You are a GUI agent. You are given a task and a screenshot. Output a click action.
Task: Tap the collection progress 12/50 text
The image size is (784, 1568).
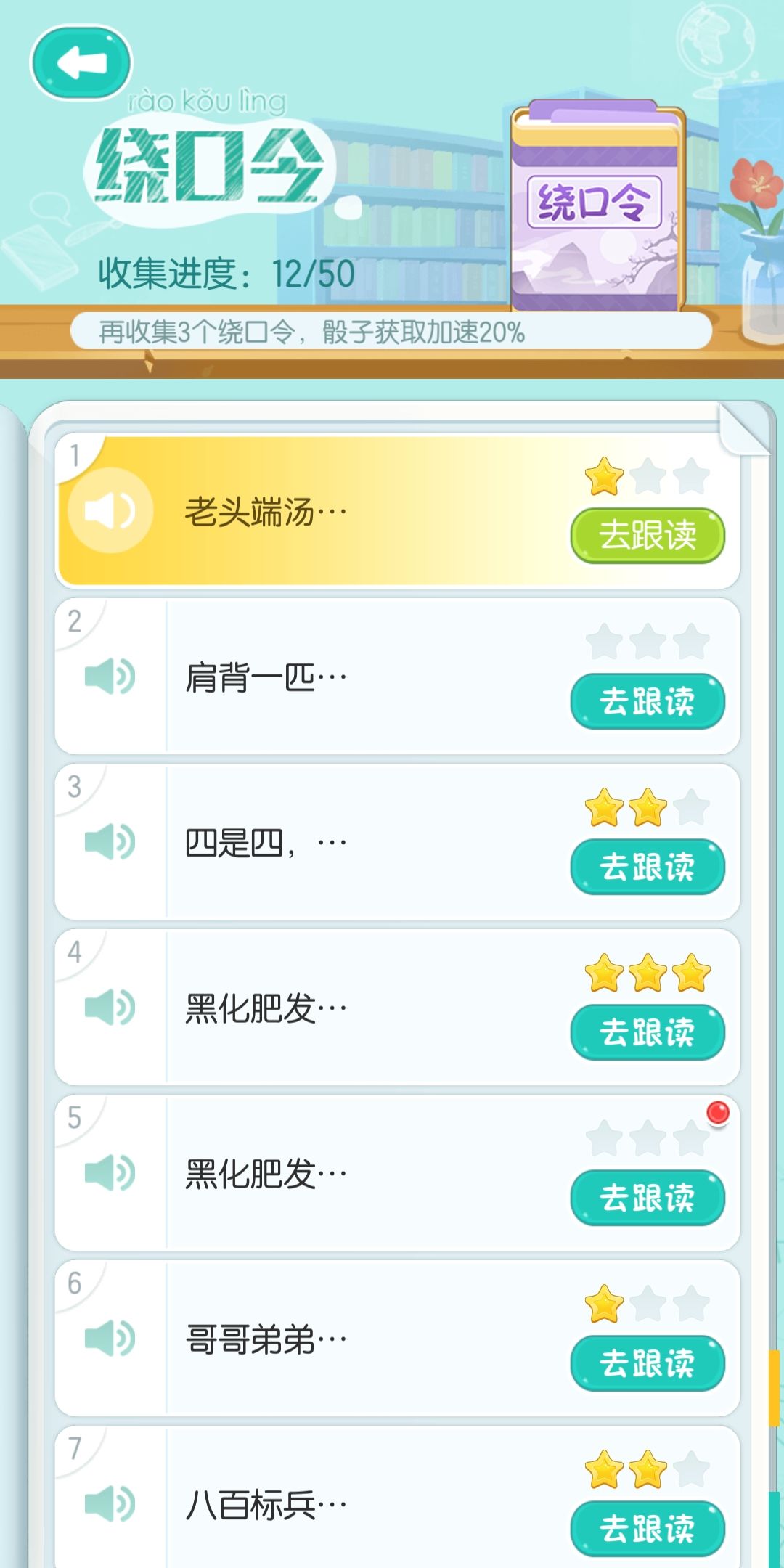225,274
